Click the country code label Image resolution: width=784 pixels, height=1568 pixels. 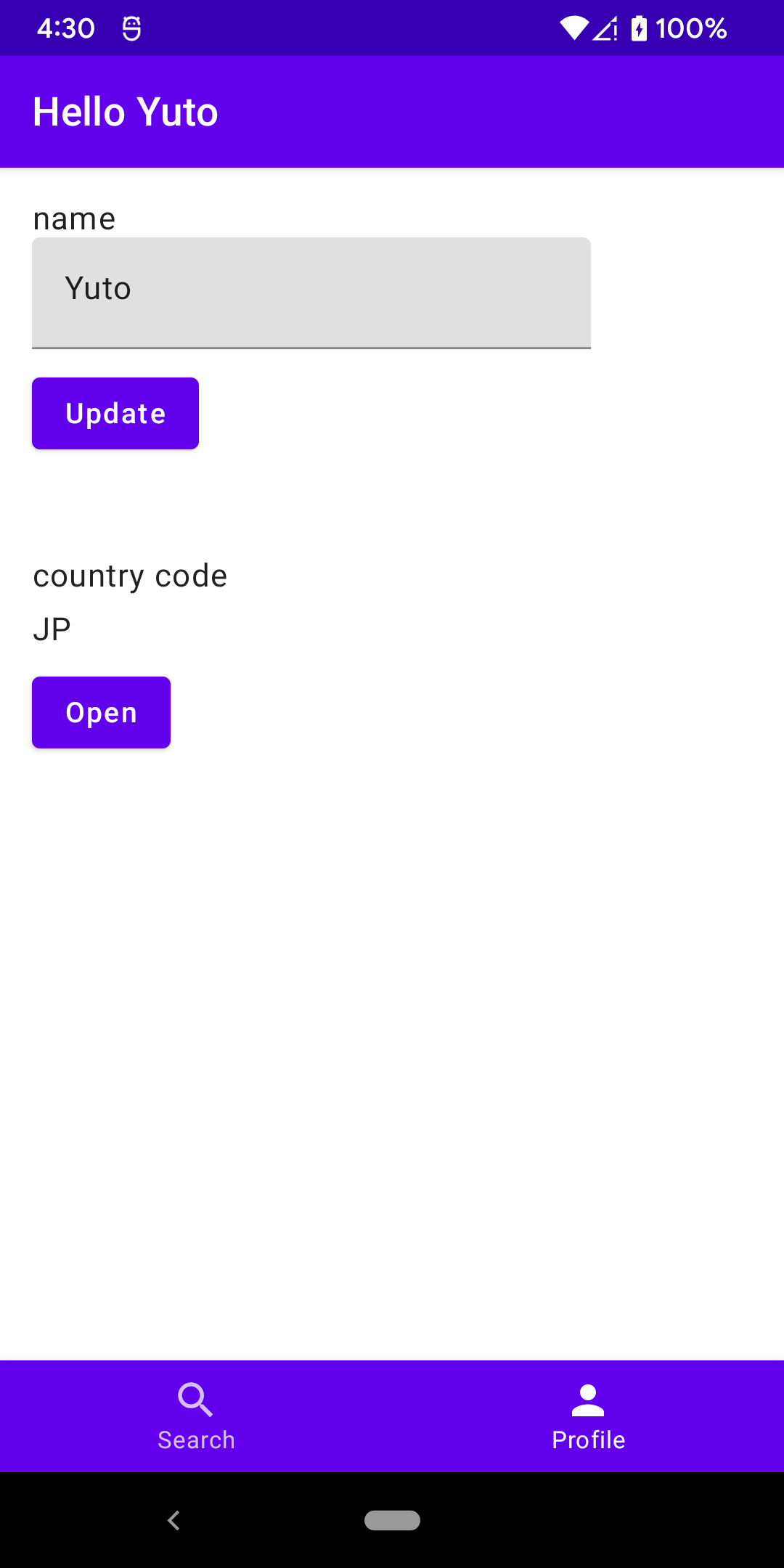(129, 574)
